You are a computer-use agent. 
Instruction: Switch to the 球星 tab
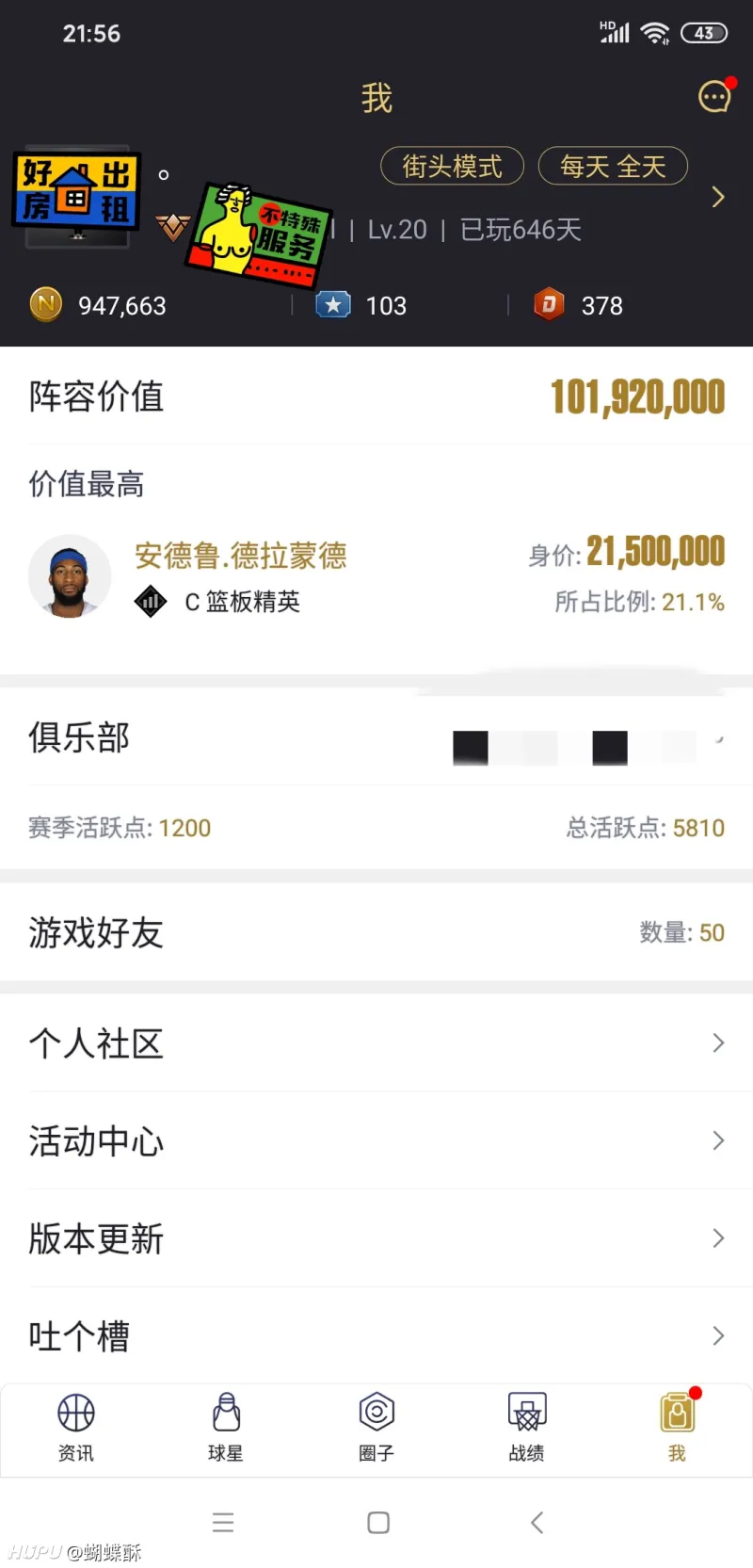pos(226,1427)
